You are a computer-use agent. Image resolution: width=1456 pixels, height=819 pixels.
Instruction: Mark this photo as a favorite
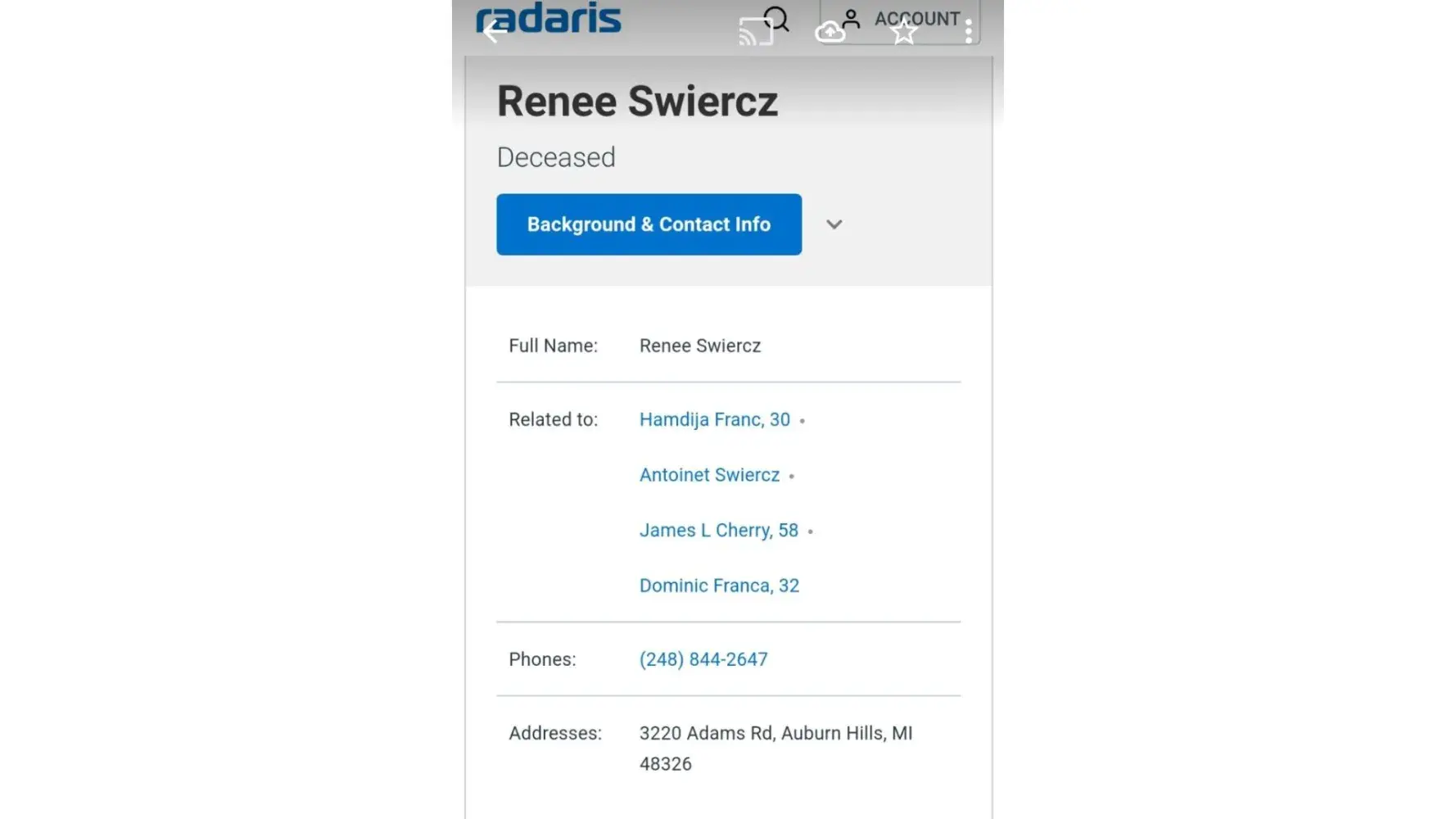click(903, 32)
